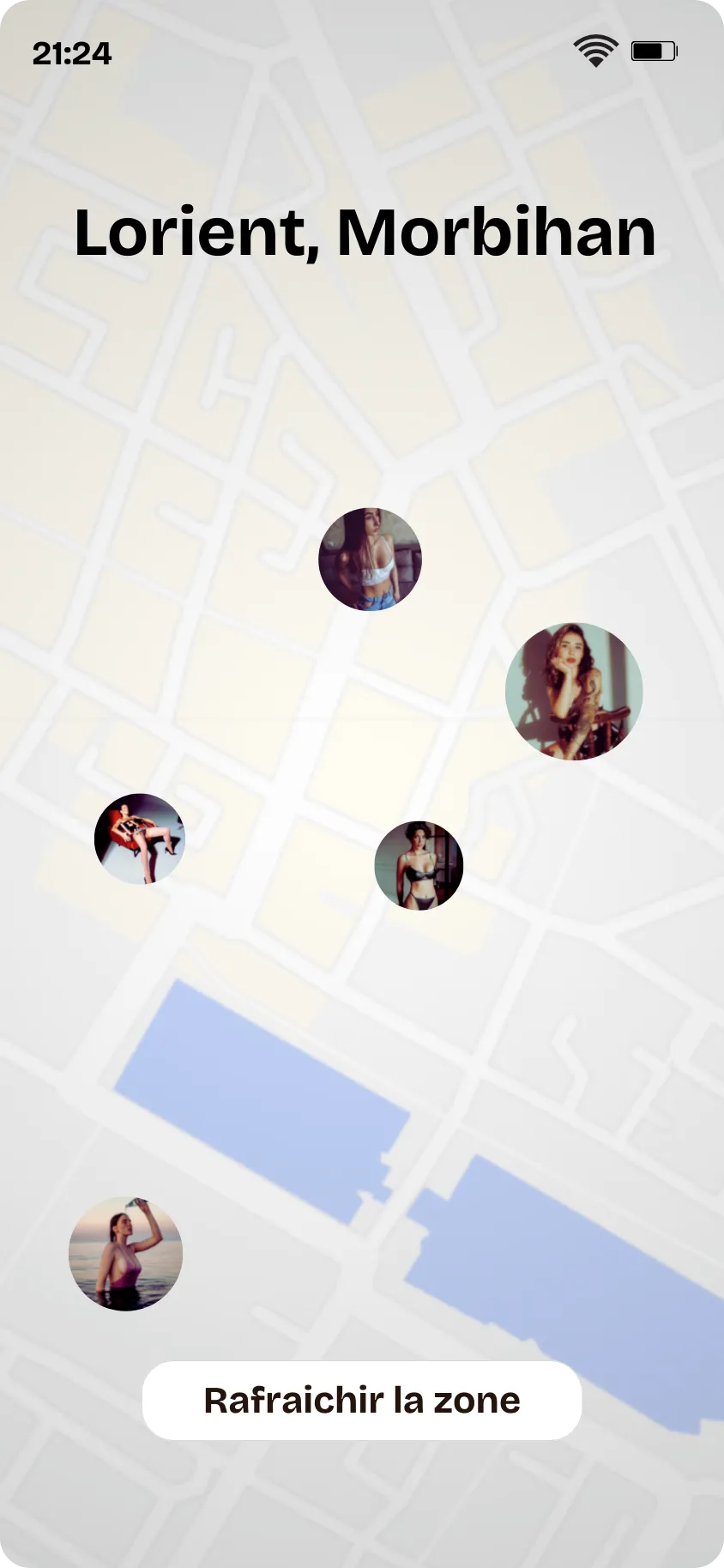Image resolution: width=724 pixels, height=1568 pixels.
Task: Tap the Rafraichir la zone button
Action: point(361,1400)
